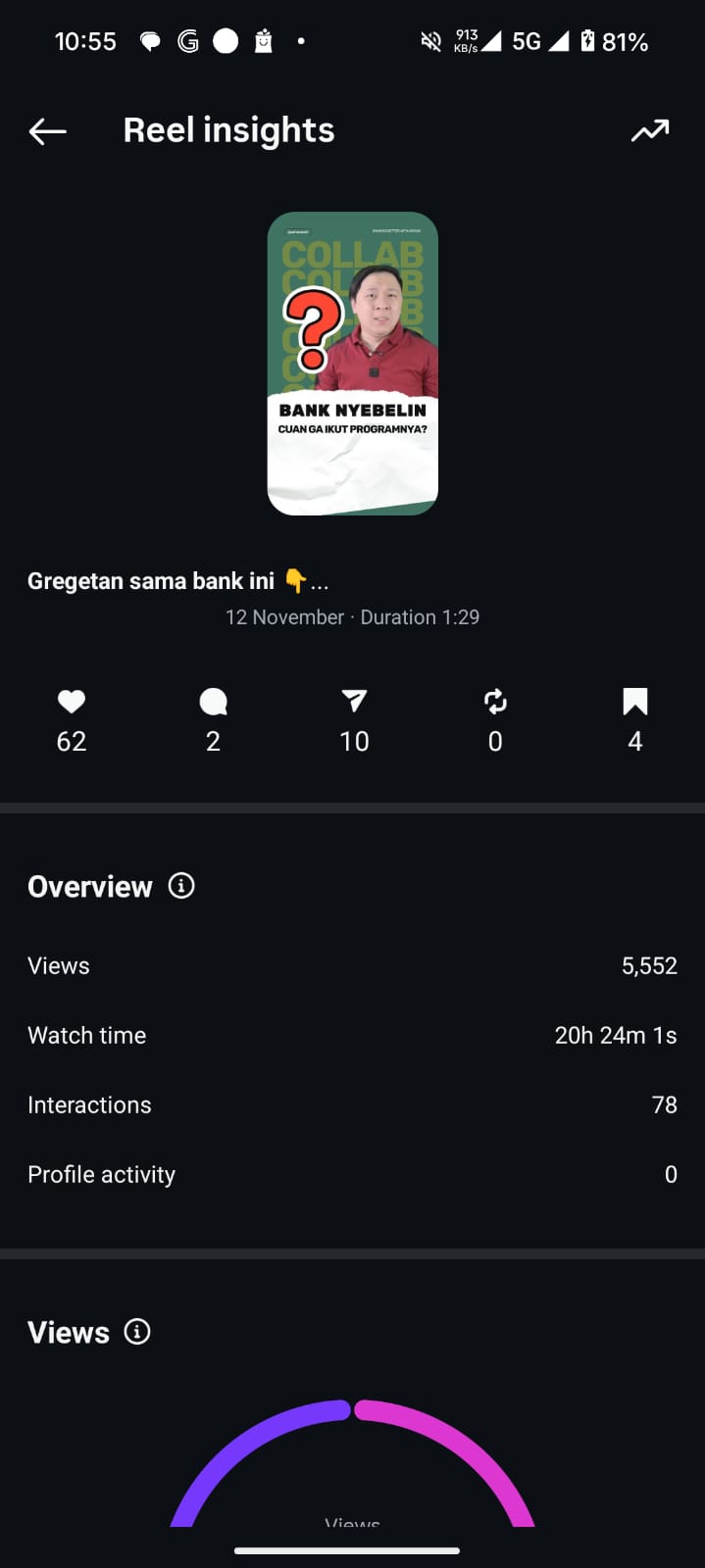The width and height of the screenshot is (705, 1568).
Task: Go back from Reel insights
Action: [47, 131]
